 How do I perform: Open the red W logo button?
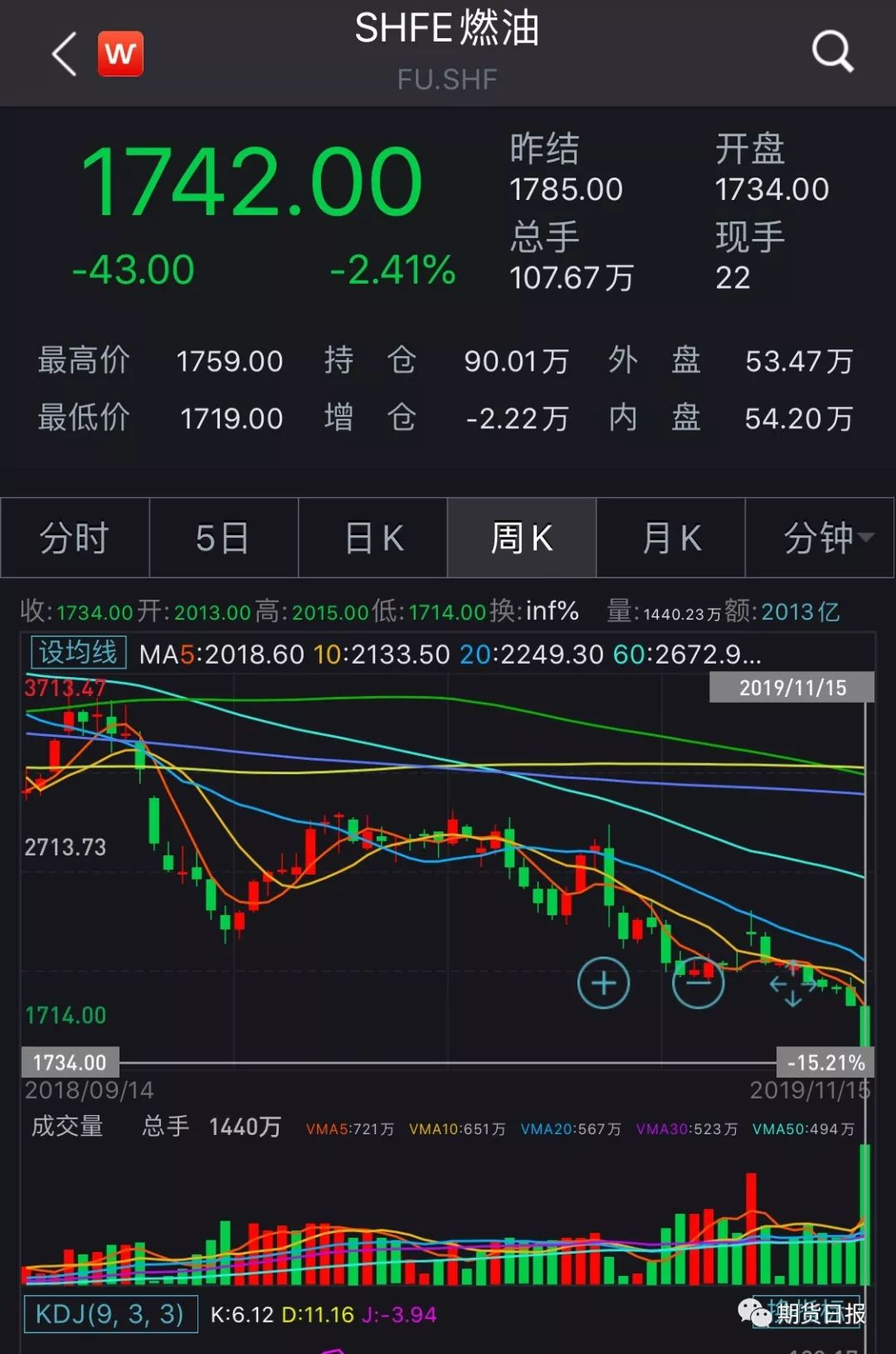[120, 54]
